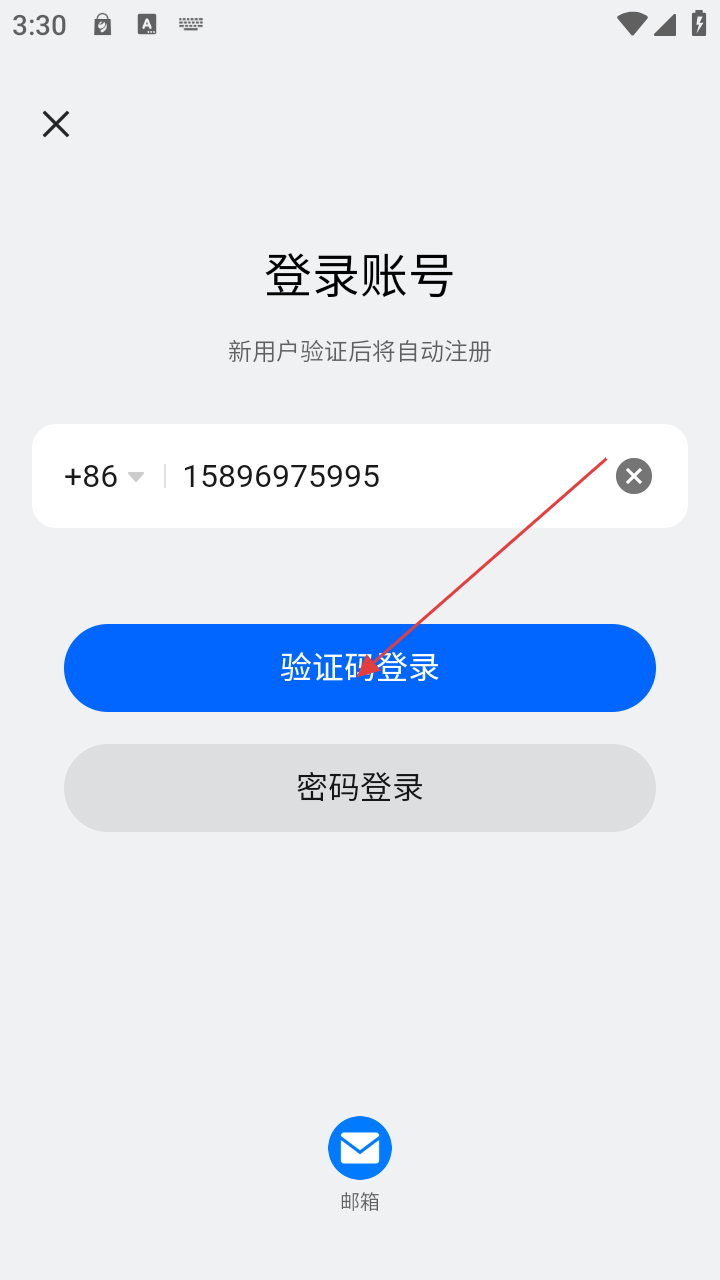Viewport: 720px width, 1280px height.
Task: Close the login screen
Action: coord(56,124)
